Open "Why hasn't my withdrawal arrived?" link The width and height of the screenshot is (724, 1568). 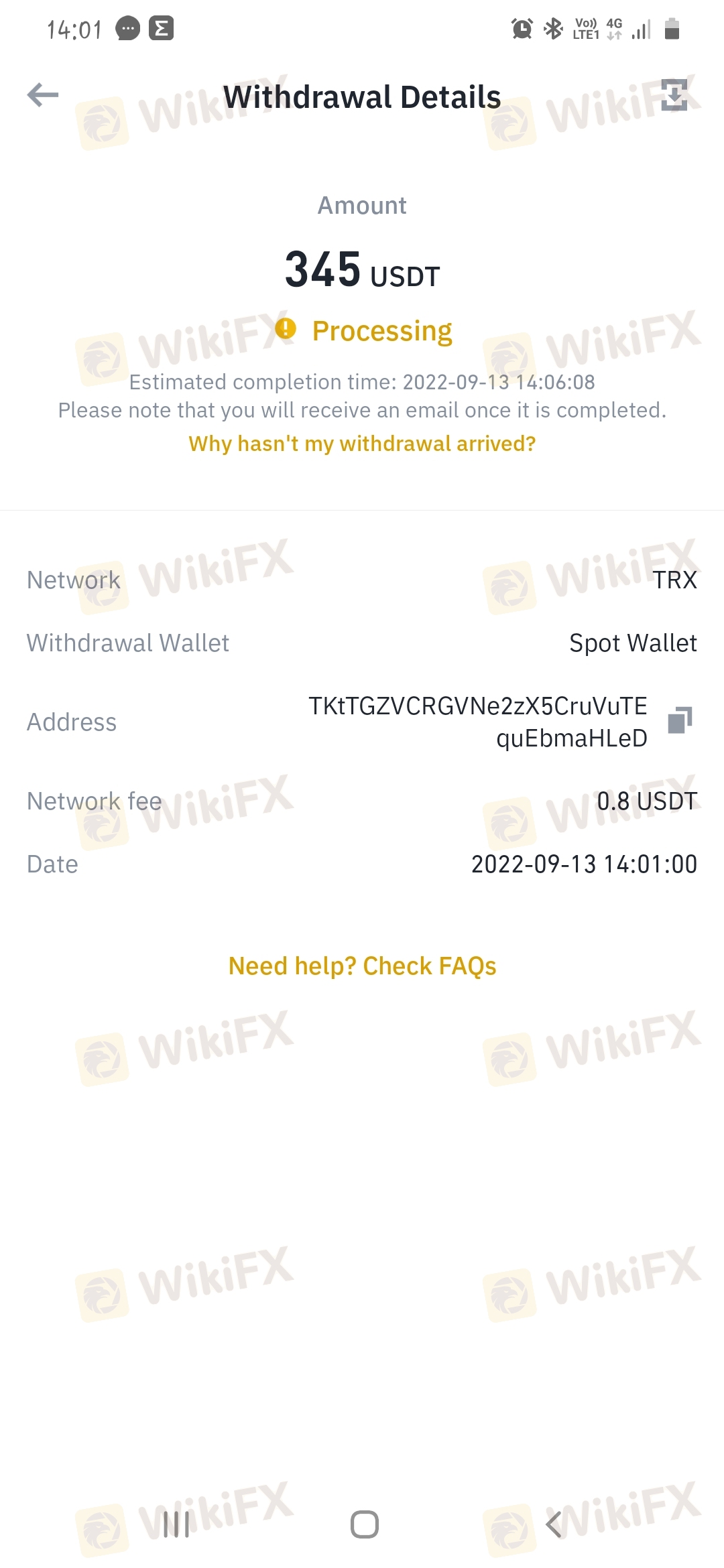pos(362,444)
